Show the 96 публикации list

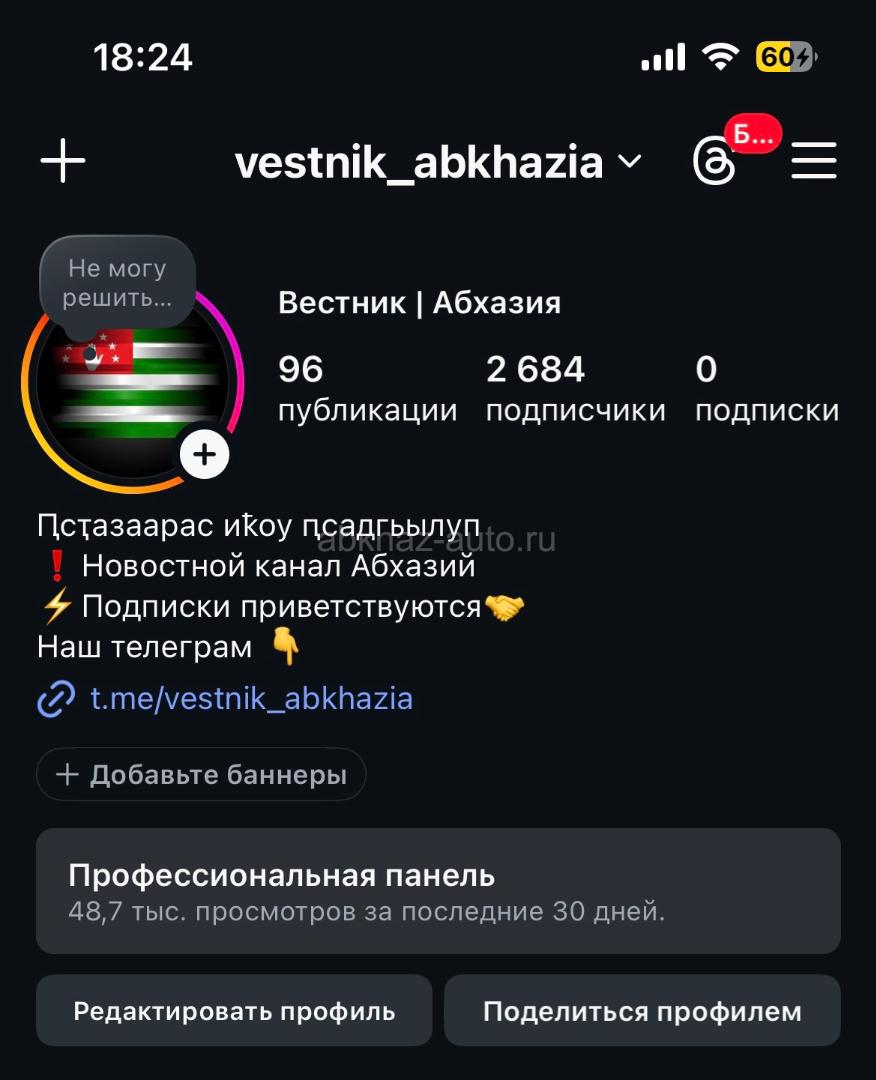367,390
